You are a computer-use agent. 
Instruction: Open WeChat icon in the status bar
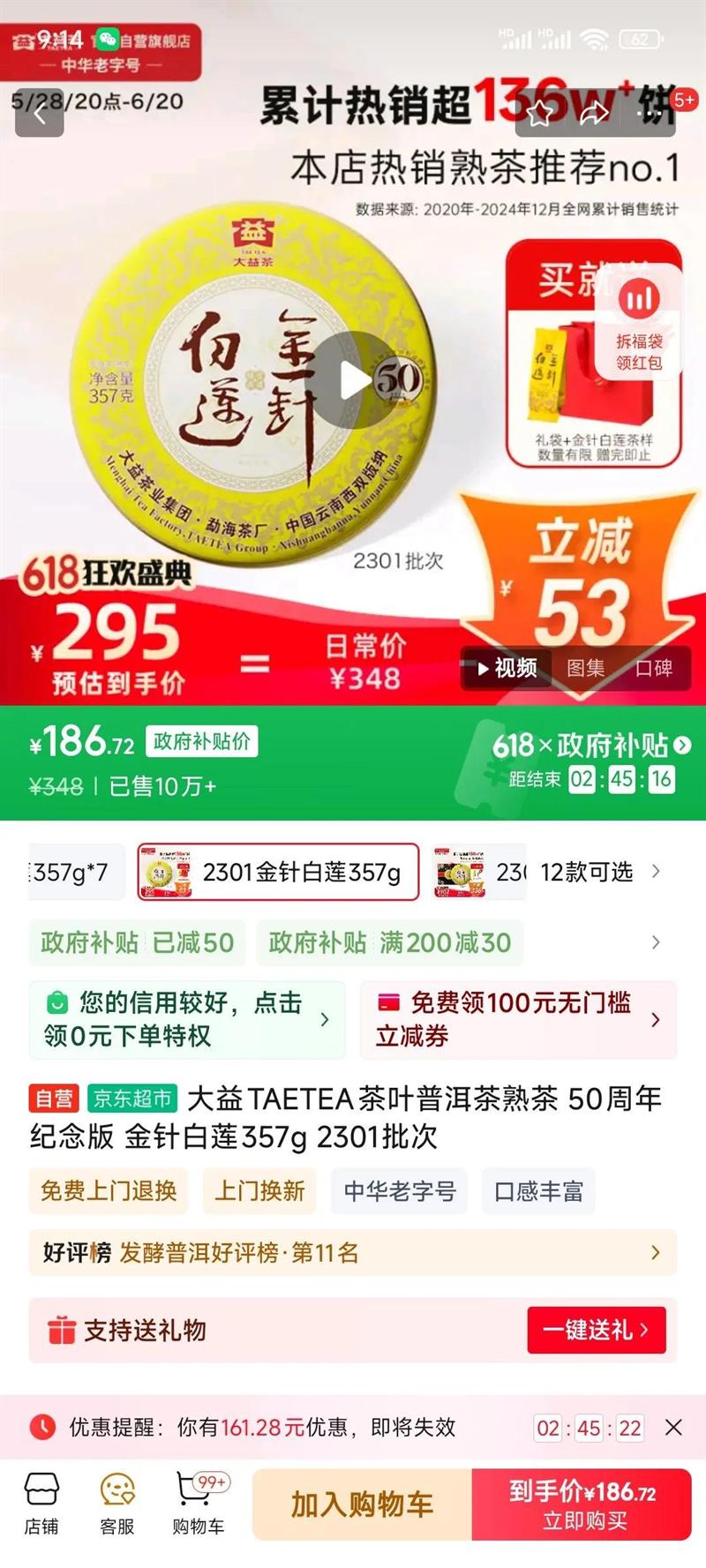point(106,39)
